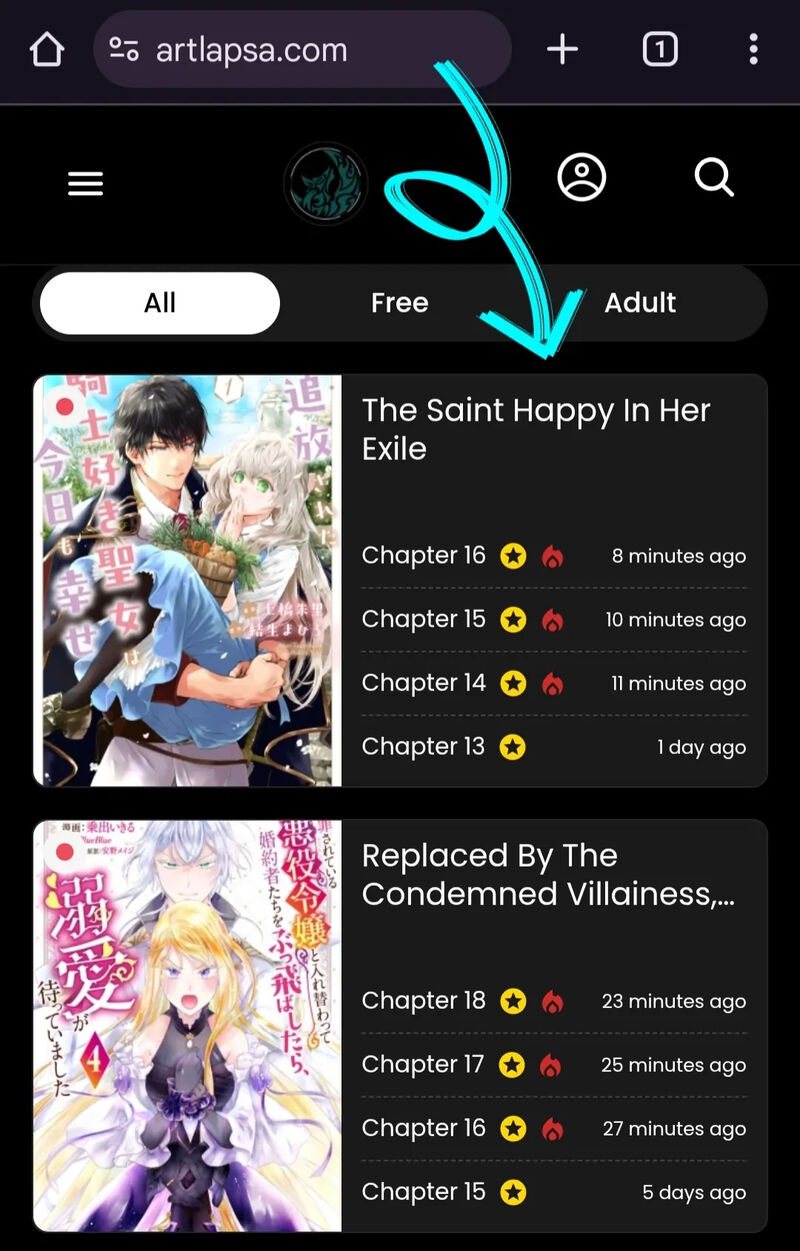Open Chapter 14 posted 11 minutes ago

[x=424, y=684]
